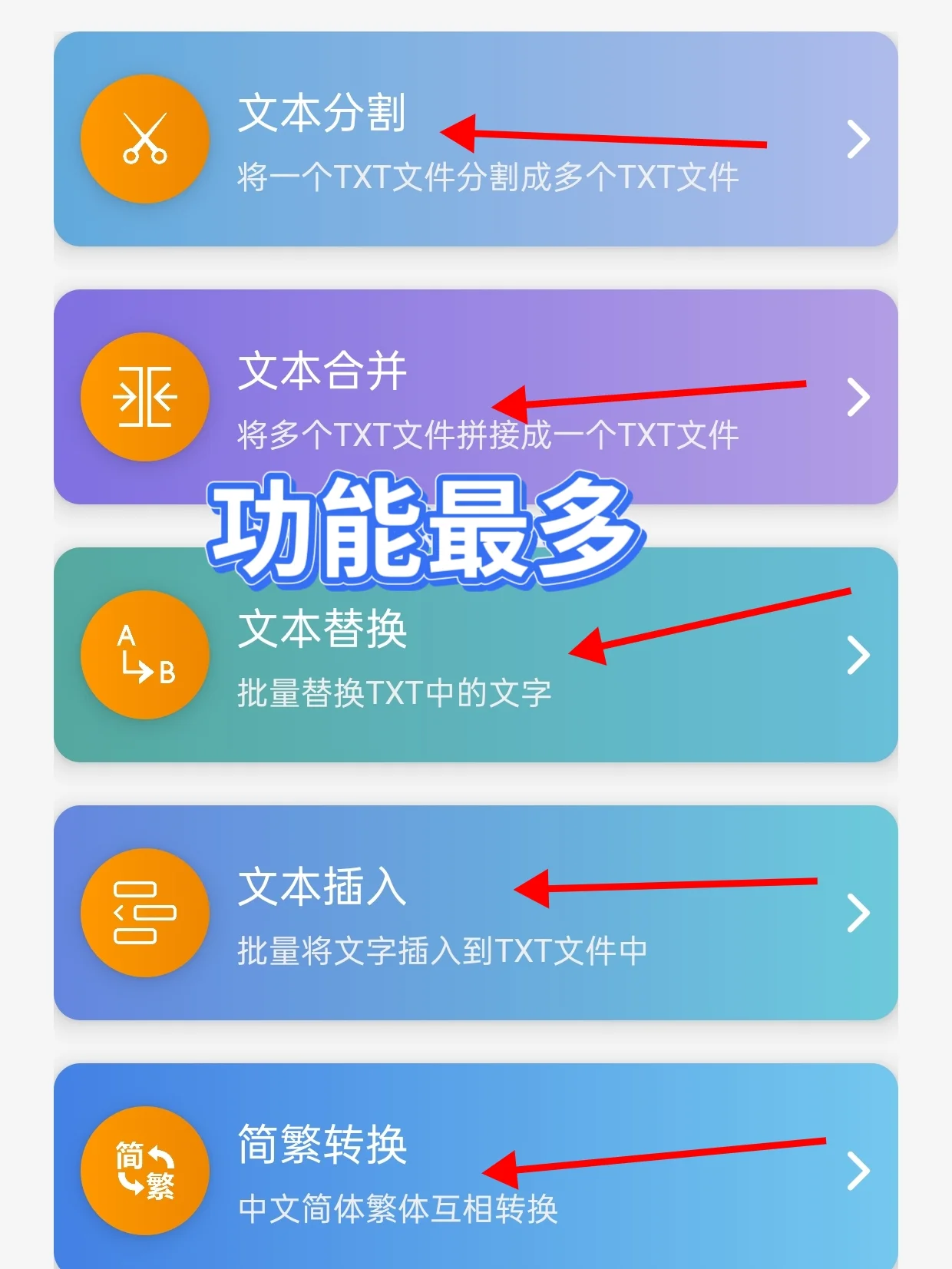The height and width of the screenshot is (1269, 952).
Task: Launch the 文本插入 text insertion tool
Action: pyautogui.click(x=475, y=913)
